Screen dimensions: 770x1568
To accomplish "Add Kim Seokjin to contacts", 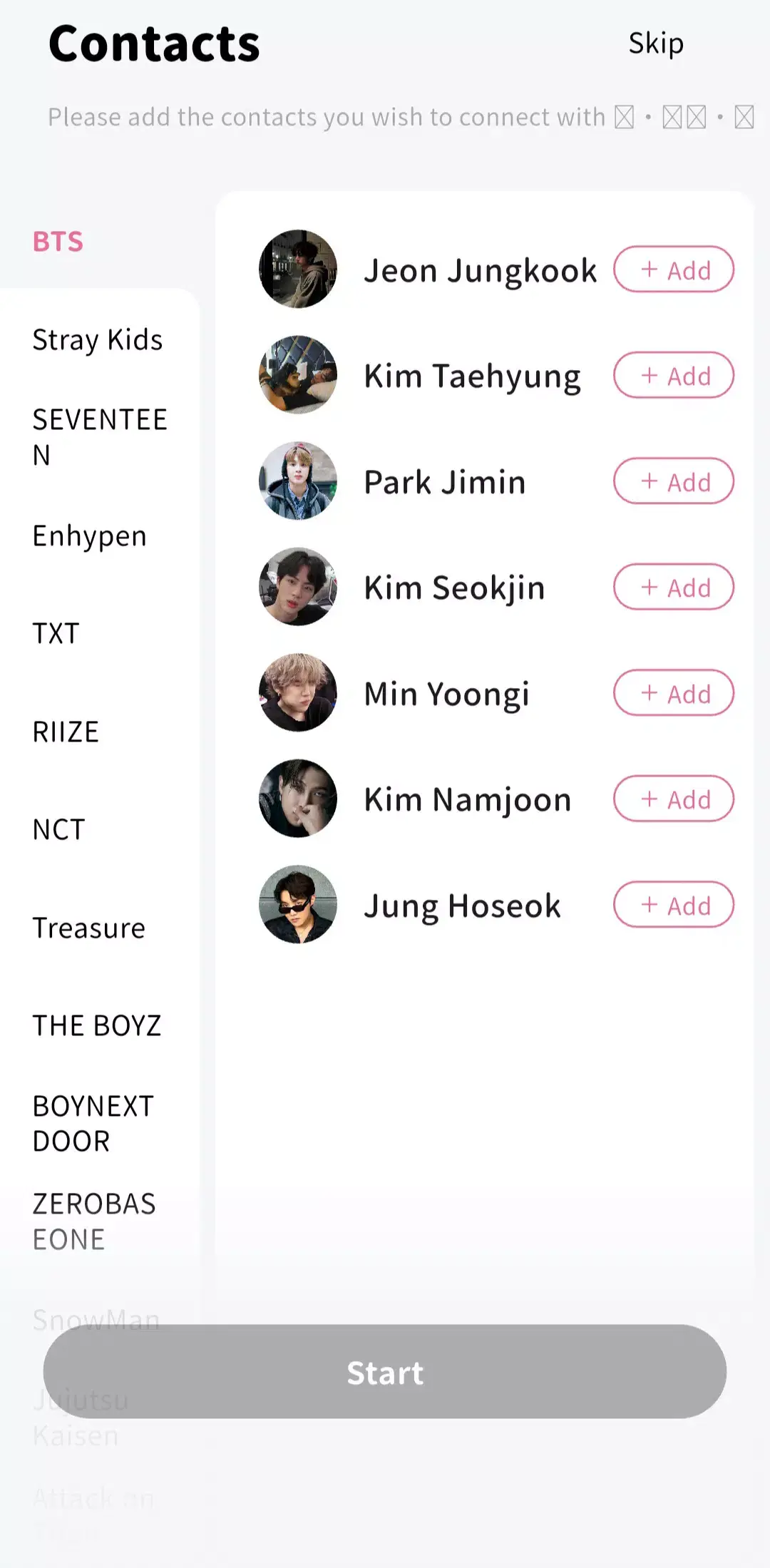I will point(672,587).
